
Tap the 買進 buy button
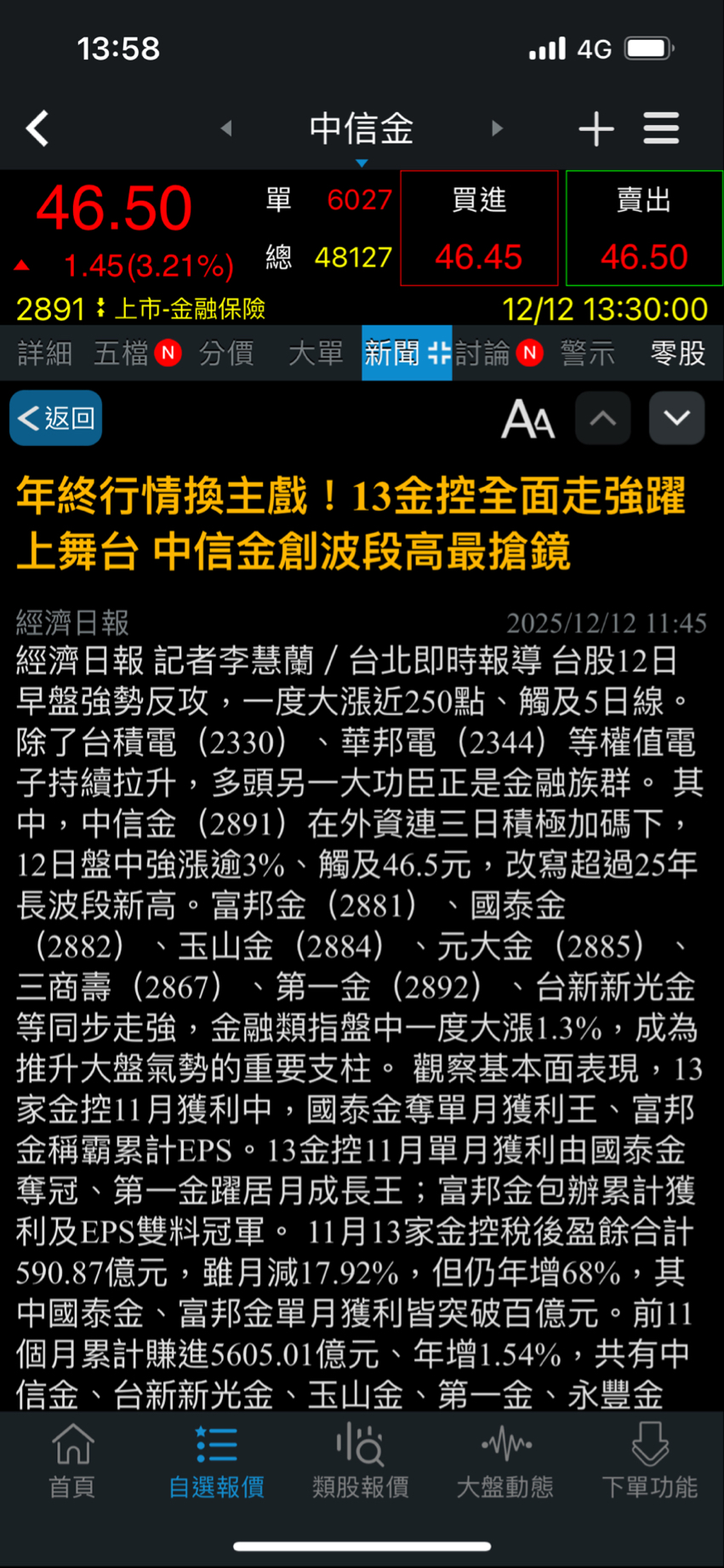point(479,228)
